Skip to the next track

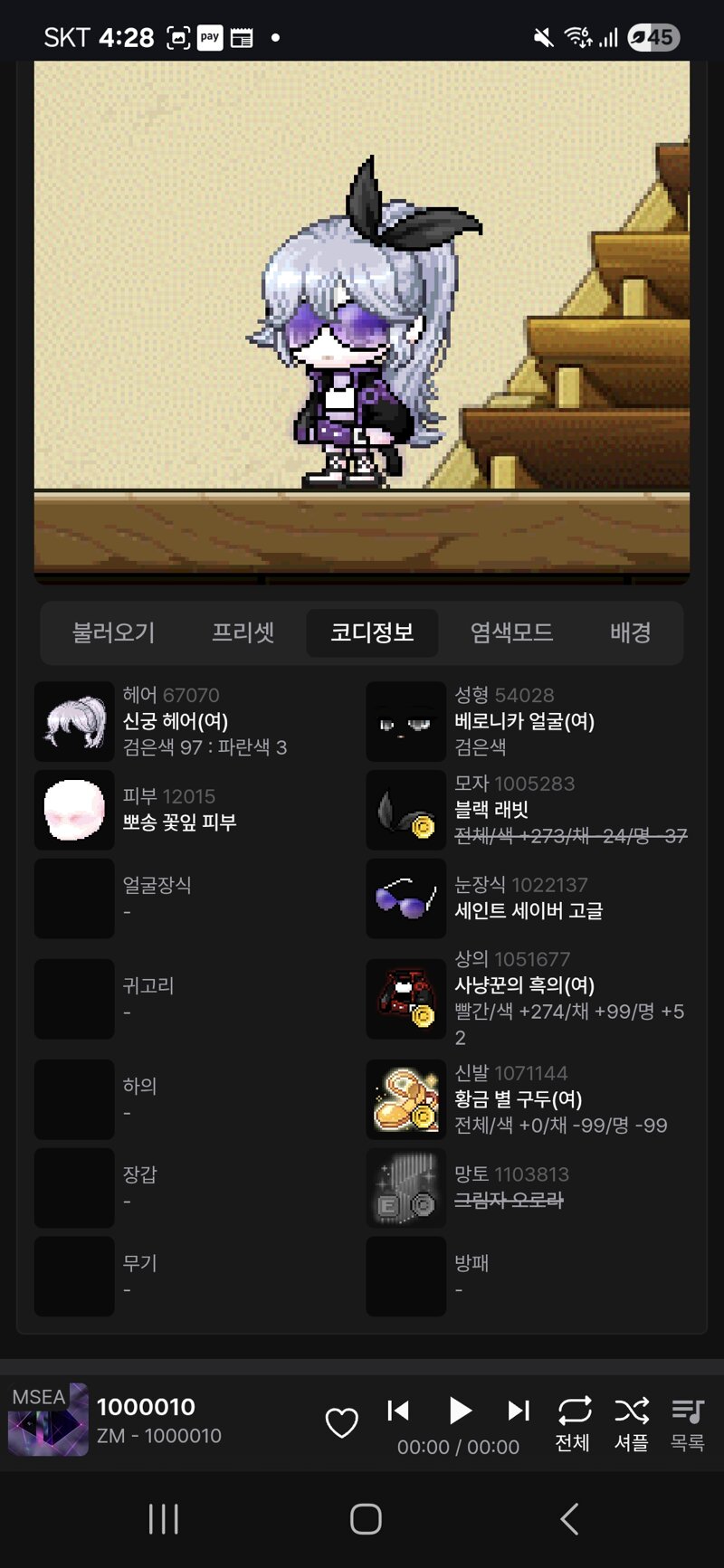pos(519,1410)
